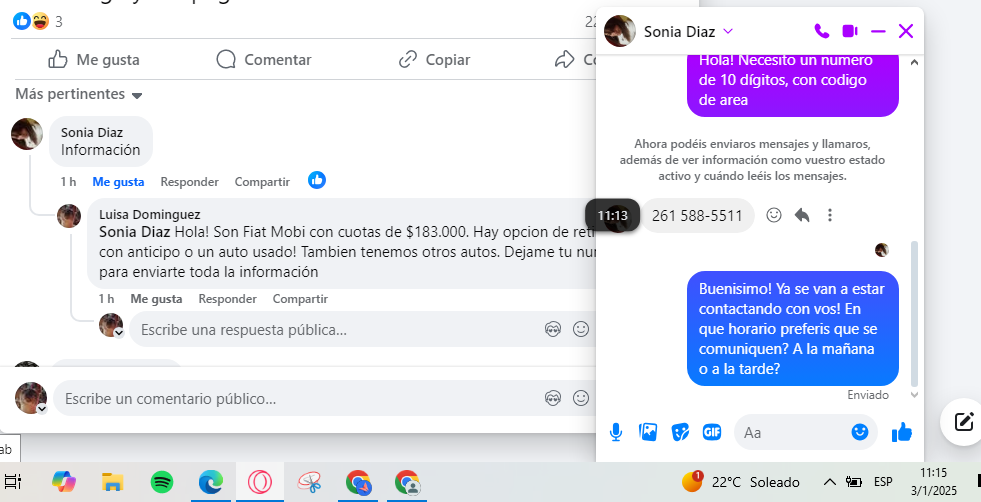Like the post with Me gusta button

click(x=94, y=59)
